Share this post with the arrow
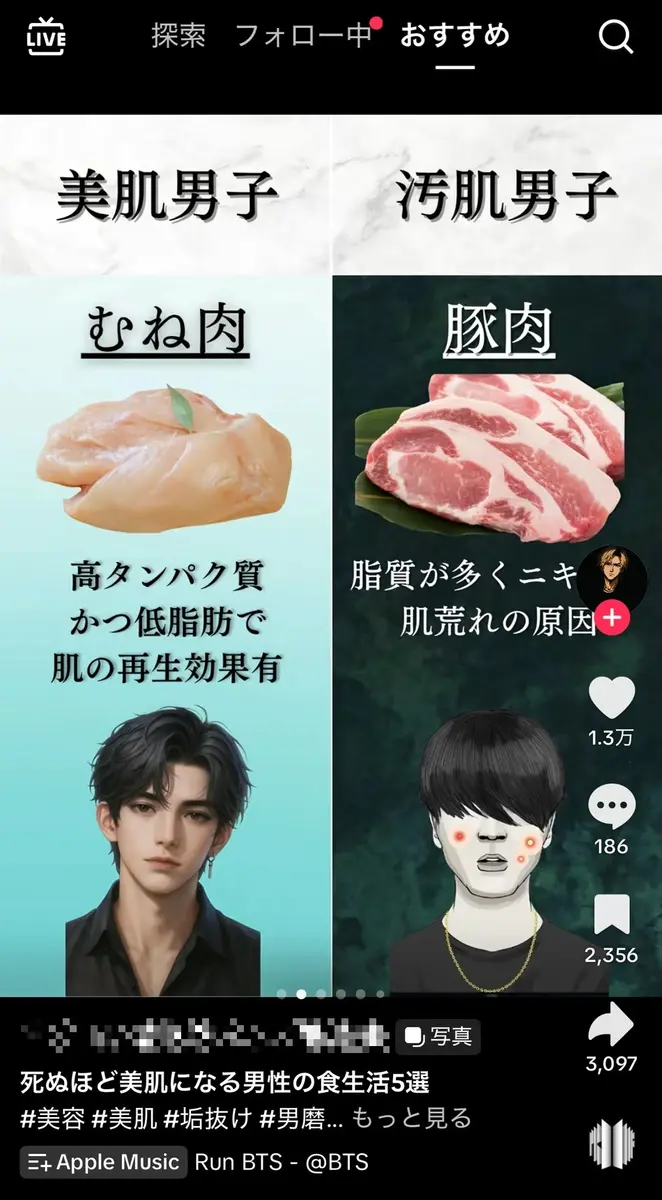 pyautogui.click(x=611, y=1024)
